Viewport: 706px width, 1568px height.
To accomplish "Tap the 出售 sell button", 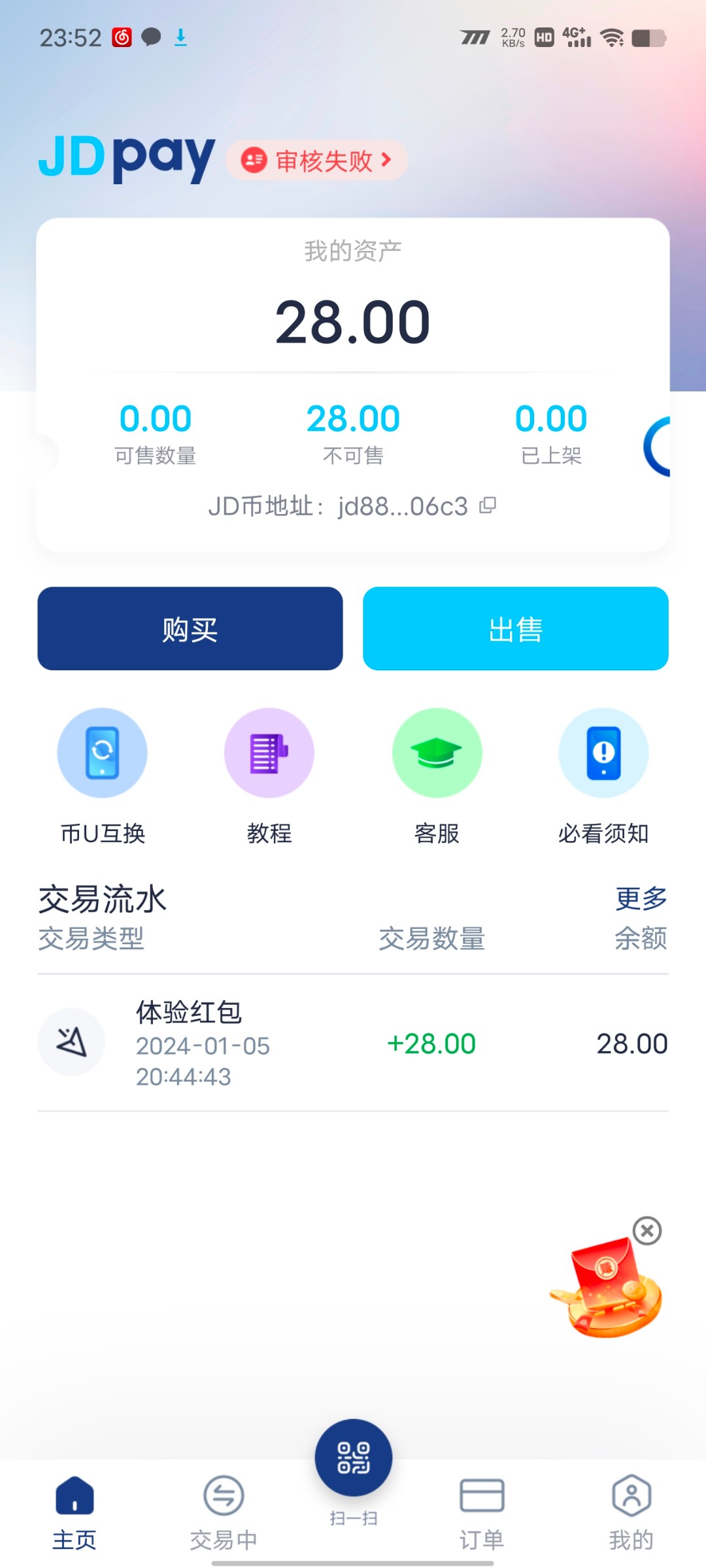I will point(516,629).
